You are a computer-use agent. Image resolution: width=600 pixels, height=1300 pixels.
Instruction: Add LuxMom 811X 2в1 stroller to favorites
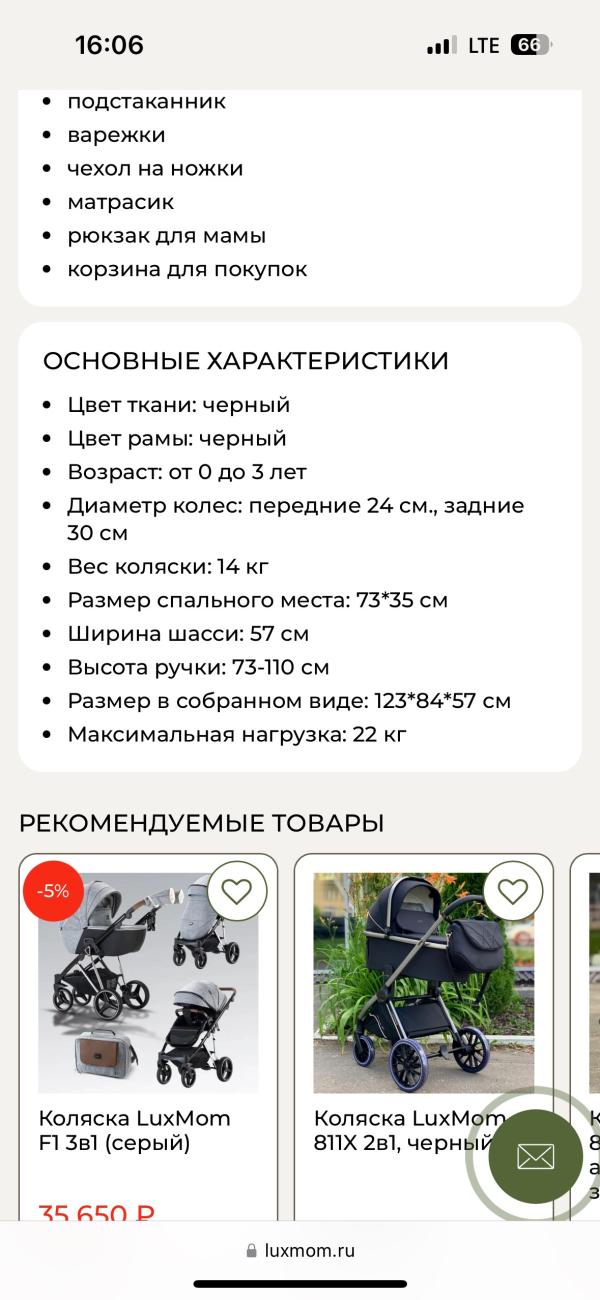coord(513,890)
